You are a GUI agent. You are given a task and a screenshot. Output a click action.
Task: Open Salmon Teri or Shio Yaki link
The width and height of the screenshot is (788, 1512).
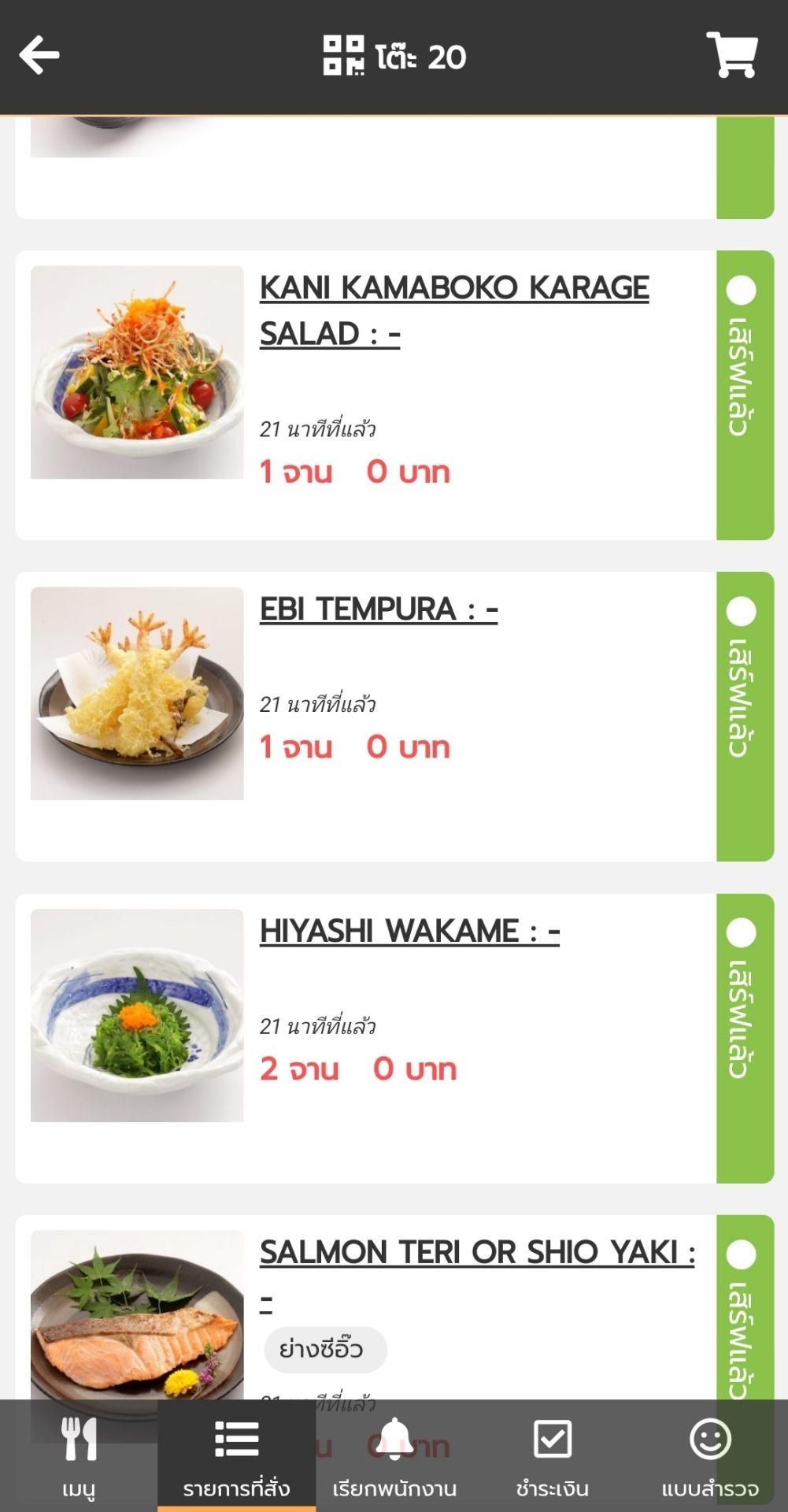pyautogui.click(x=477, y=1252)
